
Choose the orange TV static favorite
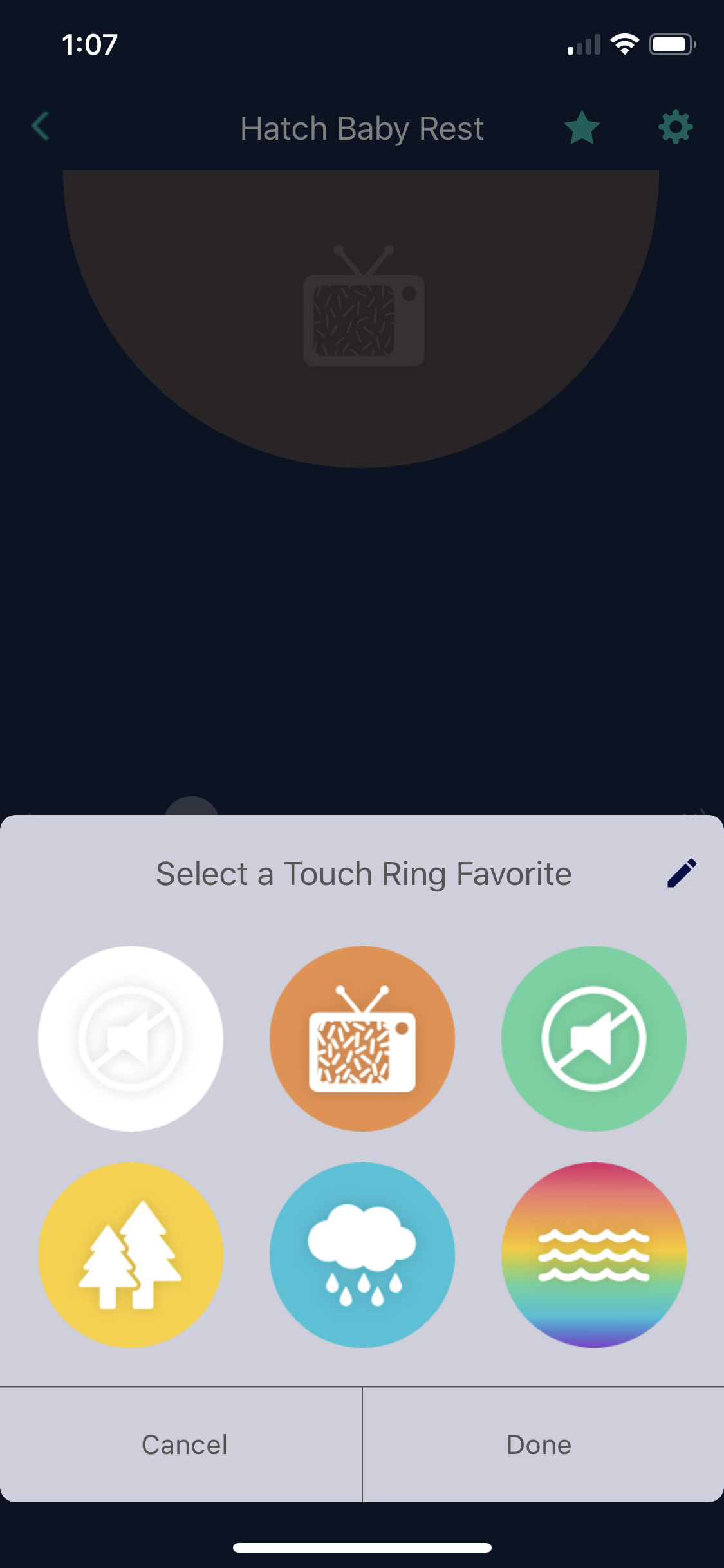[x=362, y=1038]
